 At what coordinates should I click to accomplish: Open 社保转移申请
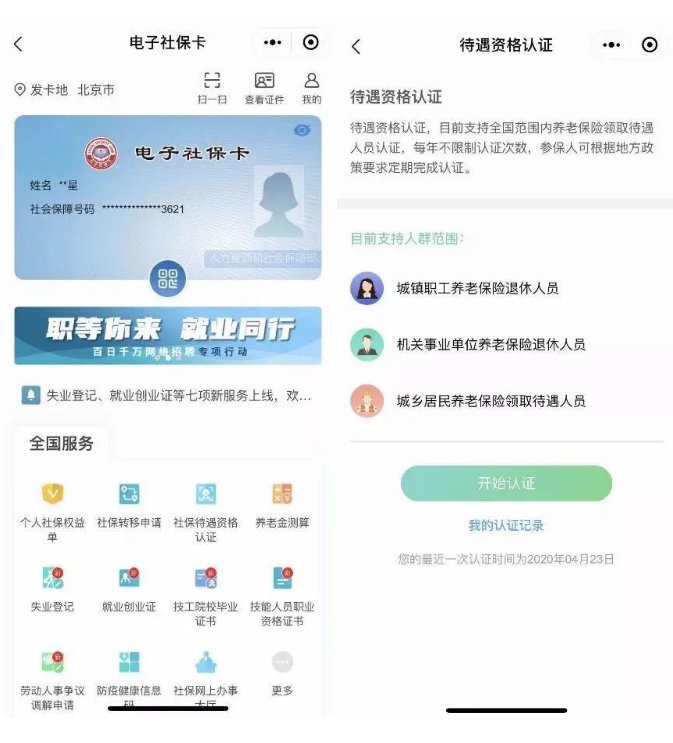point(129,507)
